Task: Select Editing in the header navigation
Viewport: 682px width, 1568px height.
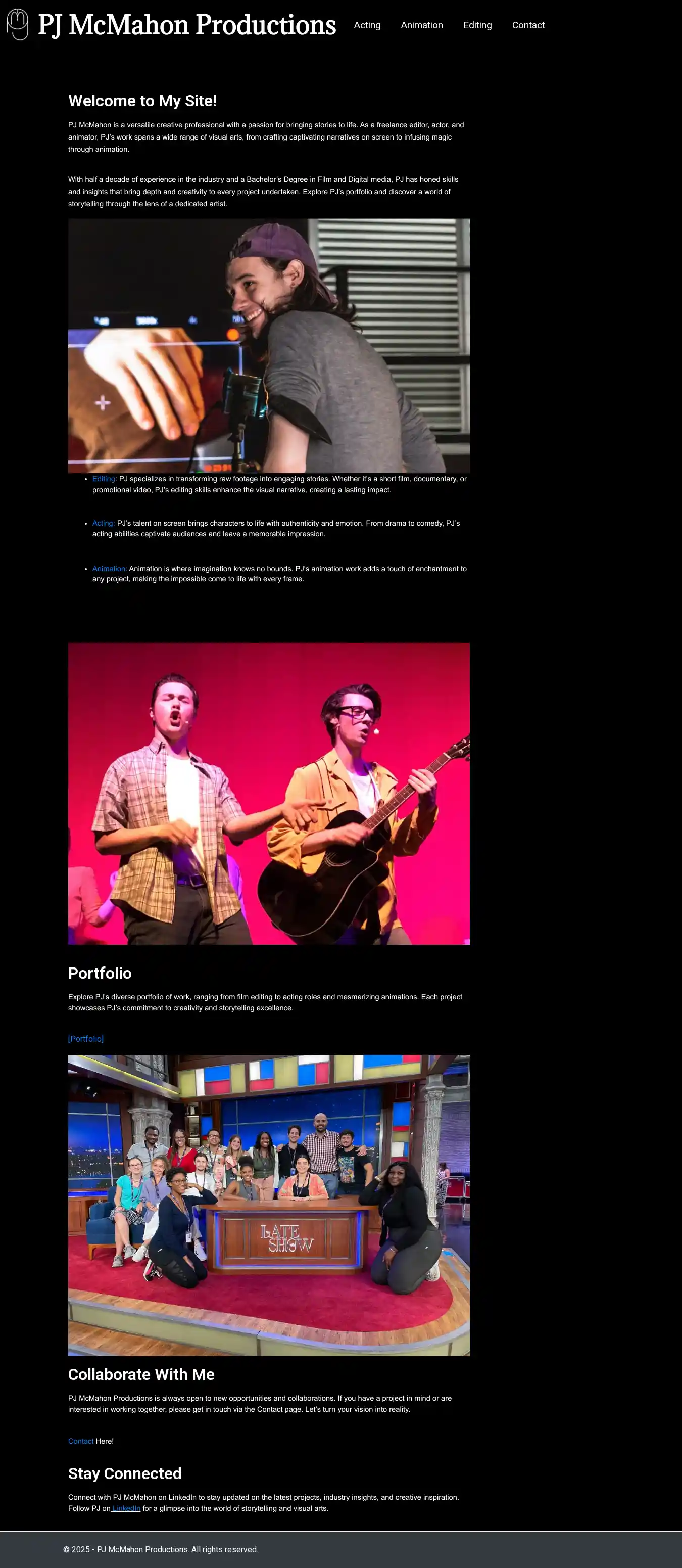Action: pos(477,25)
